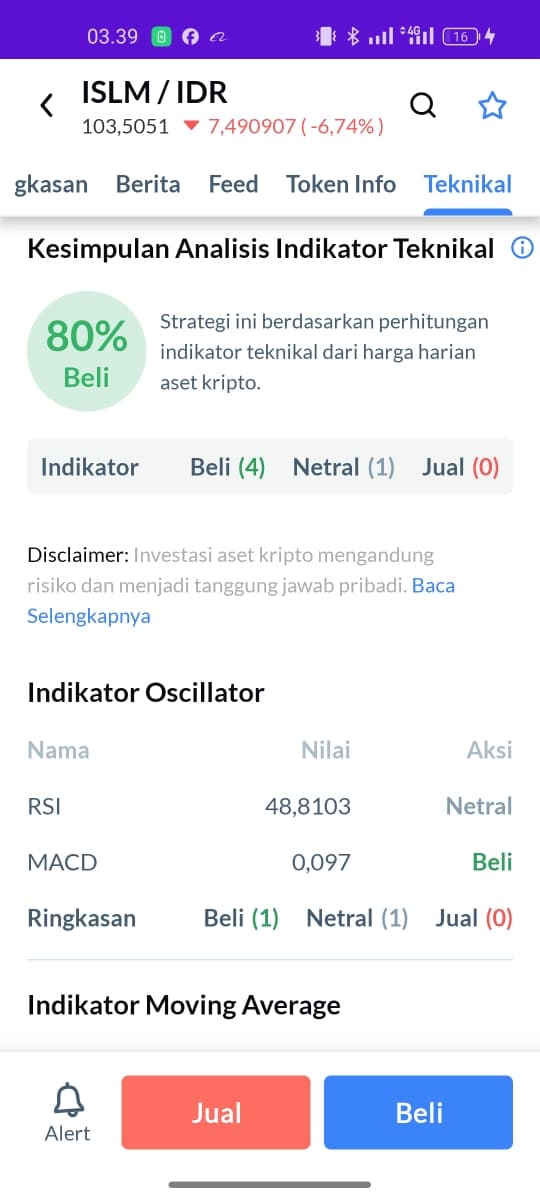The height and width of the screenshot is (1200, 540).
Task: Select the Teknikal tab
Action: (468, 184)
